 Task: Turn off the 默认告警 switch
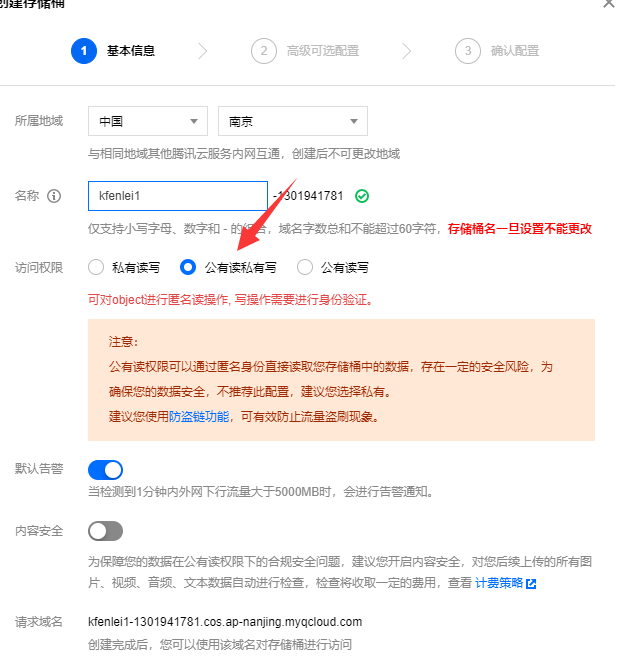[105, 469]
